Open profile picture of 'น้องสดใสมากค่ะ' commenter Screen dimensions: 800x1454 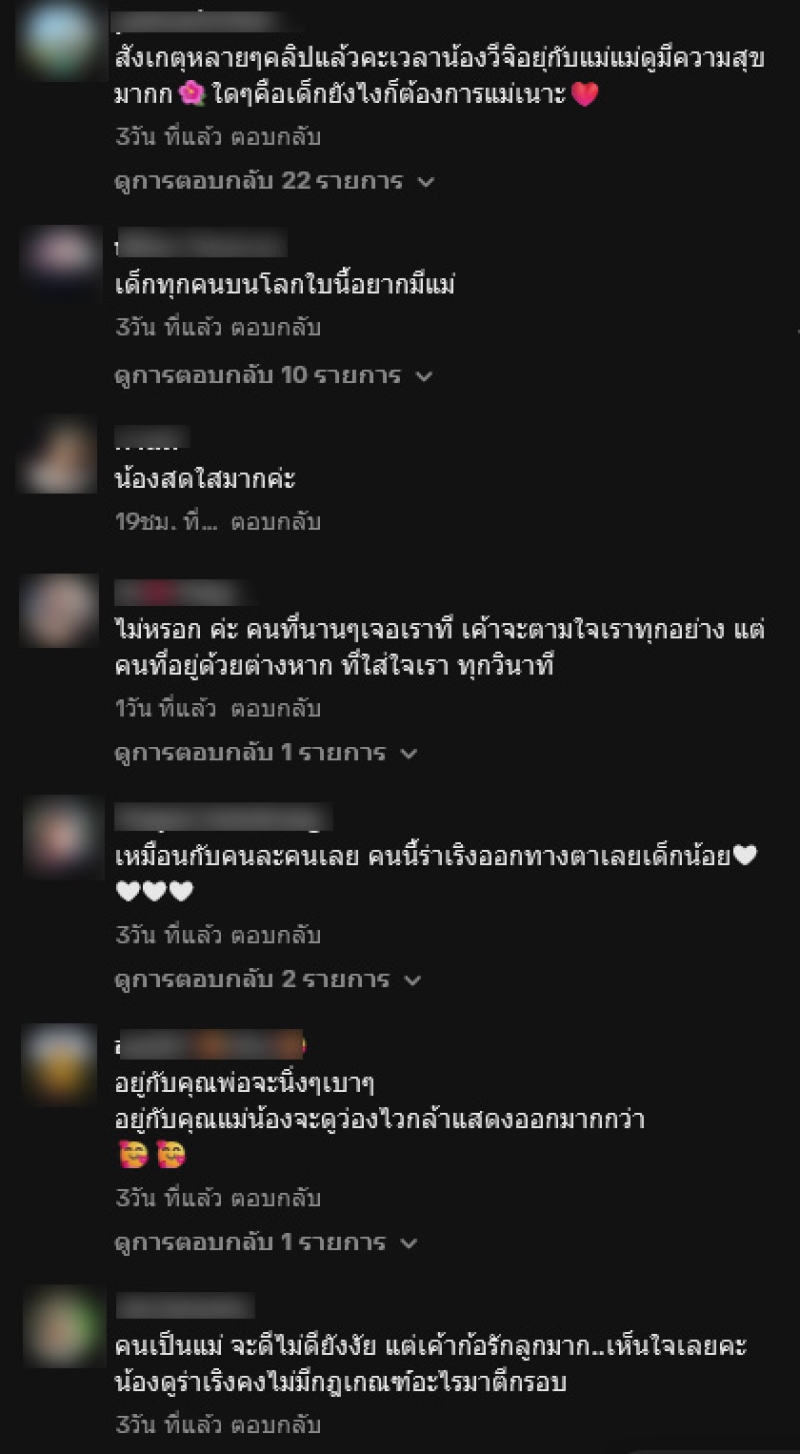pyautogui.click(x=58, y=456)
